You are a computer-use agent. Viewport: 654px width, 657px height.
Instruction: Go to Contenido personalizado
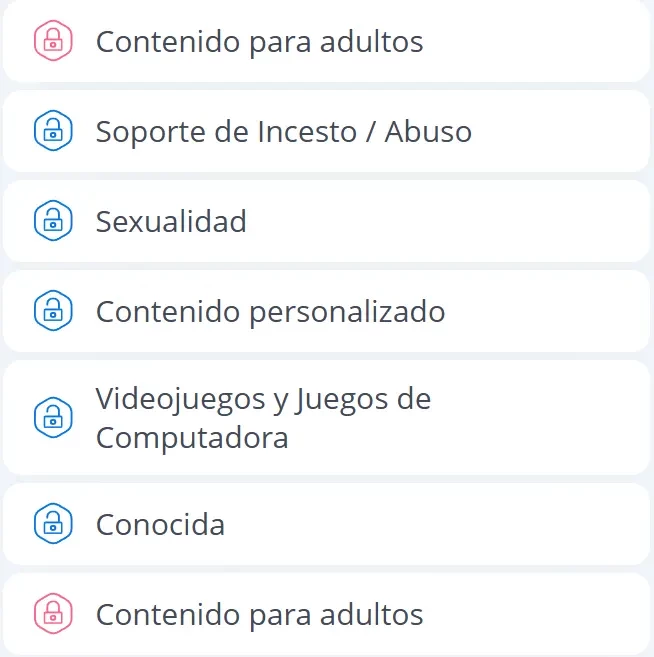270,311
